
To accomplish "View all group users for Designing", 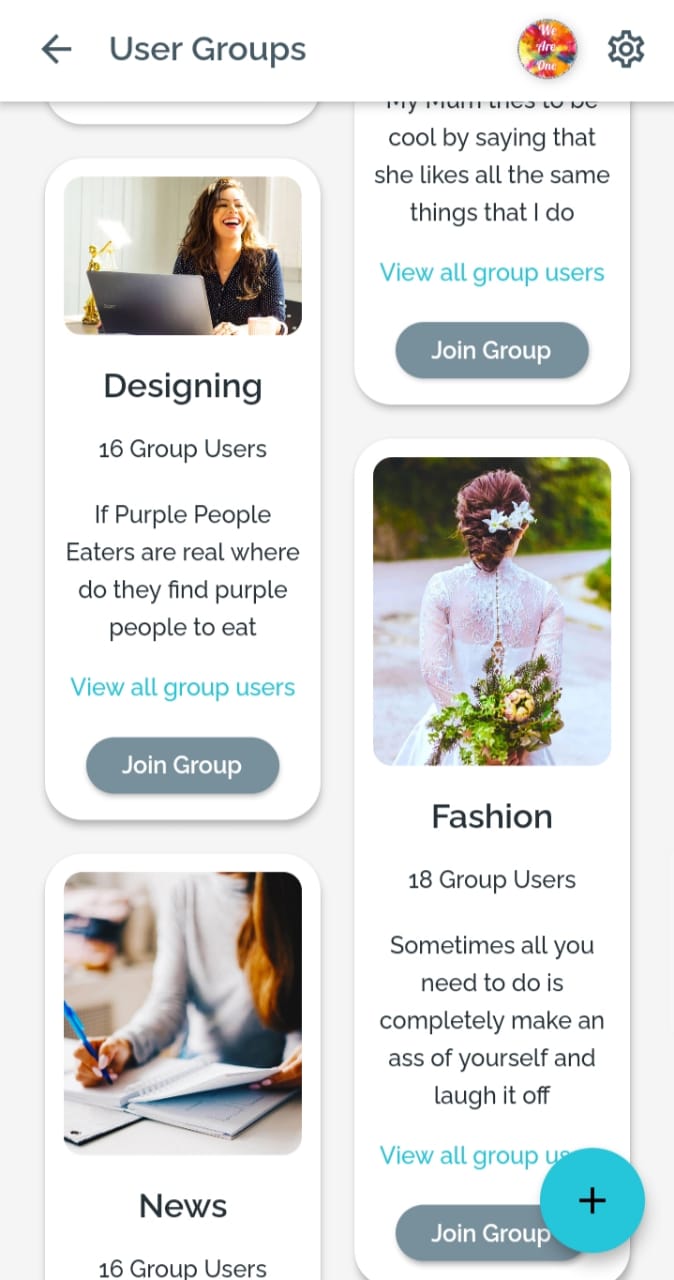I will pyautogui.click(x=182, y=687).
